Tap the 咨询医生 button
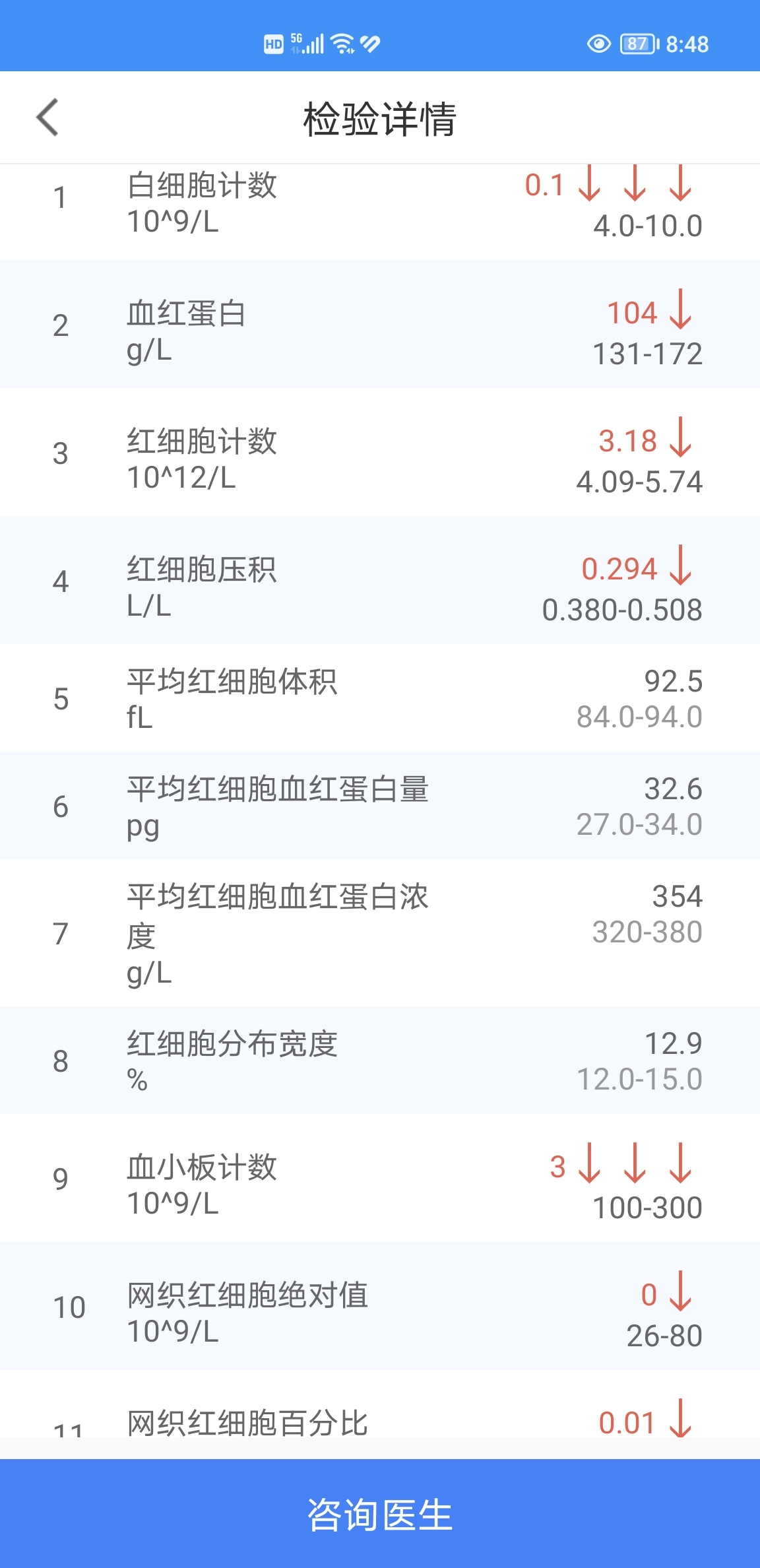Screen dimensions: 760x1568 click(380, 1514)
